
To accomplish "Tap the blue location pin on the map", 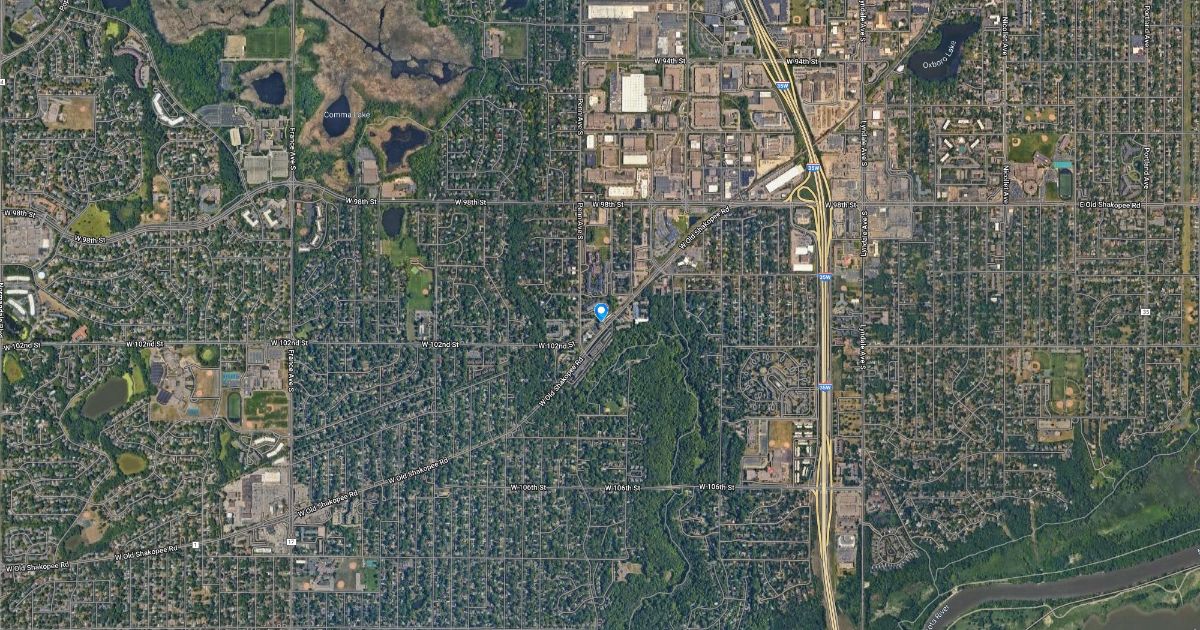I will tap(601, 312).
